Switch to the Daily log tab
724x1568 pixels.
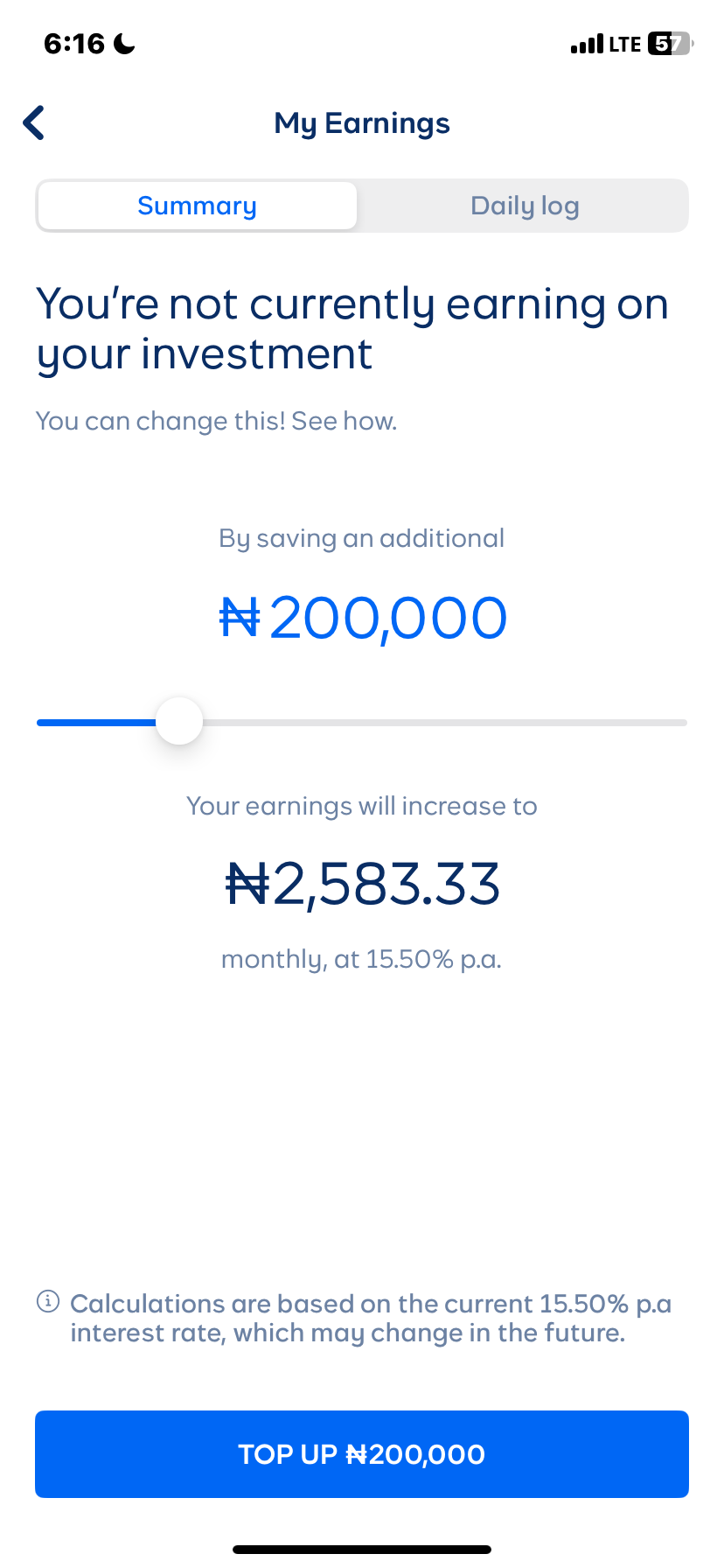(x=525, y=205)
